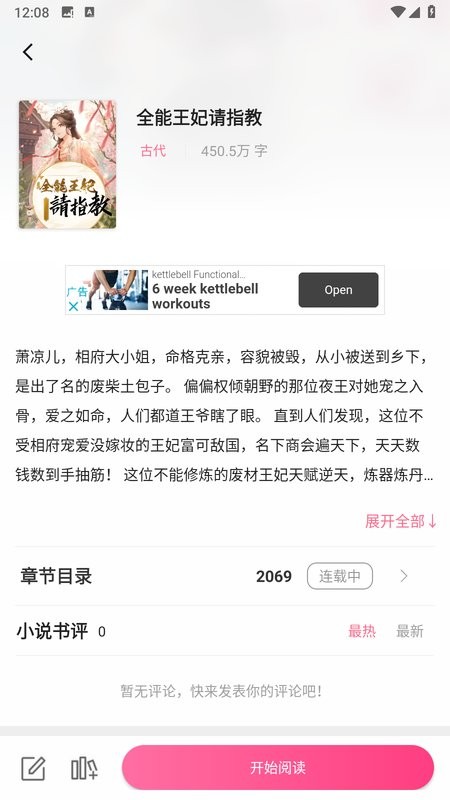
Task: Dismiss the ad with the X icon
Action: (73, 306)
